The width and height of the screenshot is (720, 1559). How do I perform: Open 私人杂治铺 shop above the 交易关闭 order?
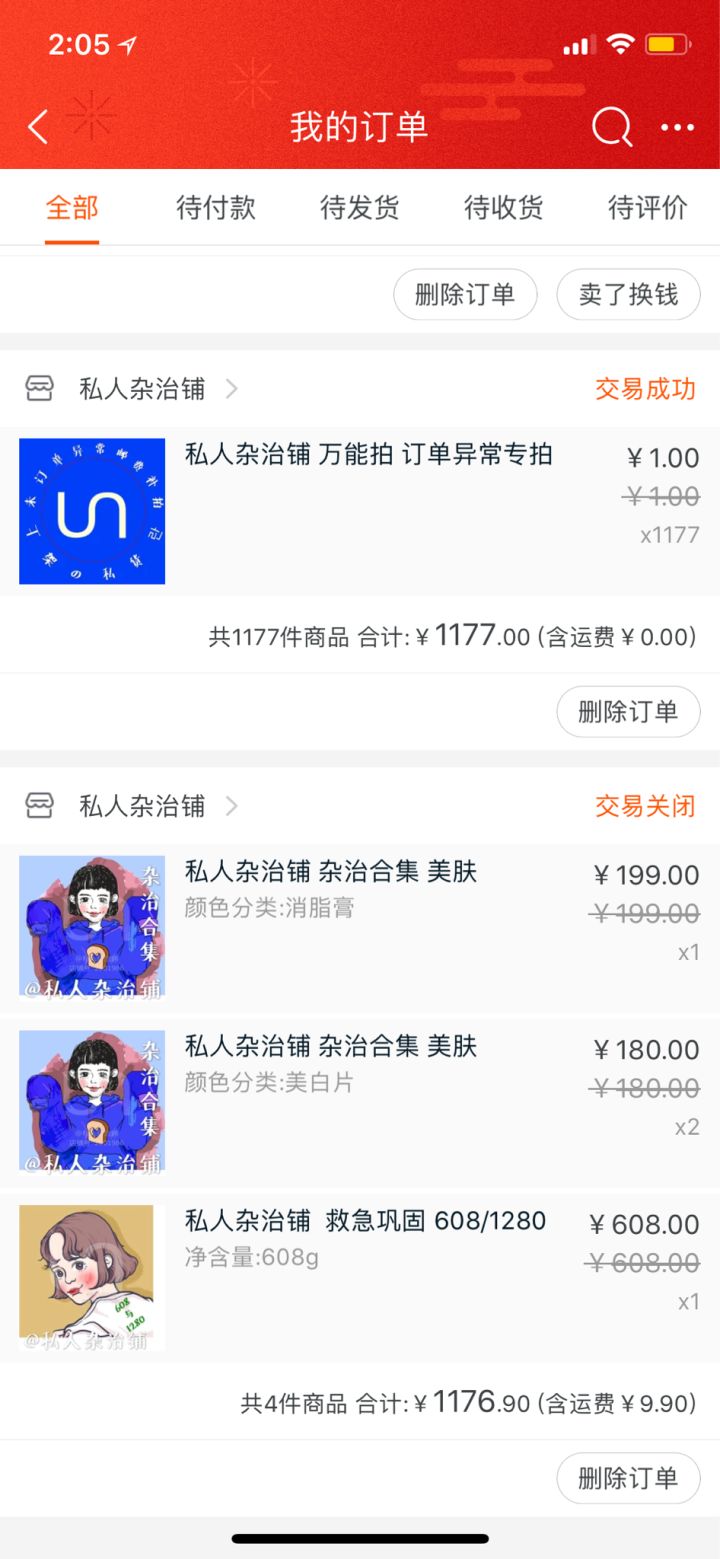tap(142, 806)
